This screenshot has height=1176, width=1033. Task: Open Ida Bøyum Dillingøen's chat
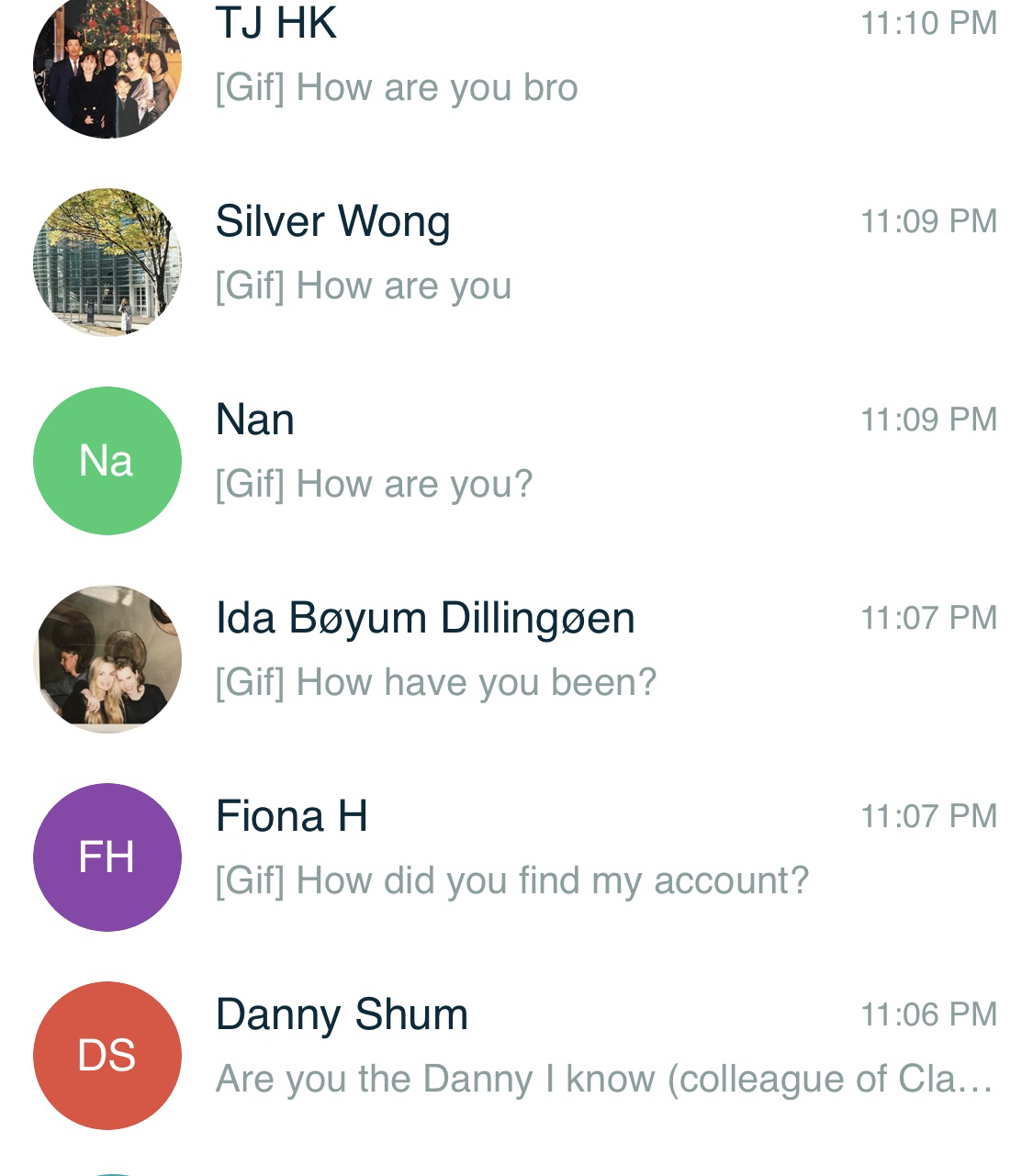pyautogui.click(x=514, y=650)
